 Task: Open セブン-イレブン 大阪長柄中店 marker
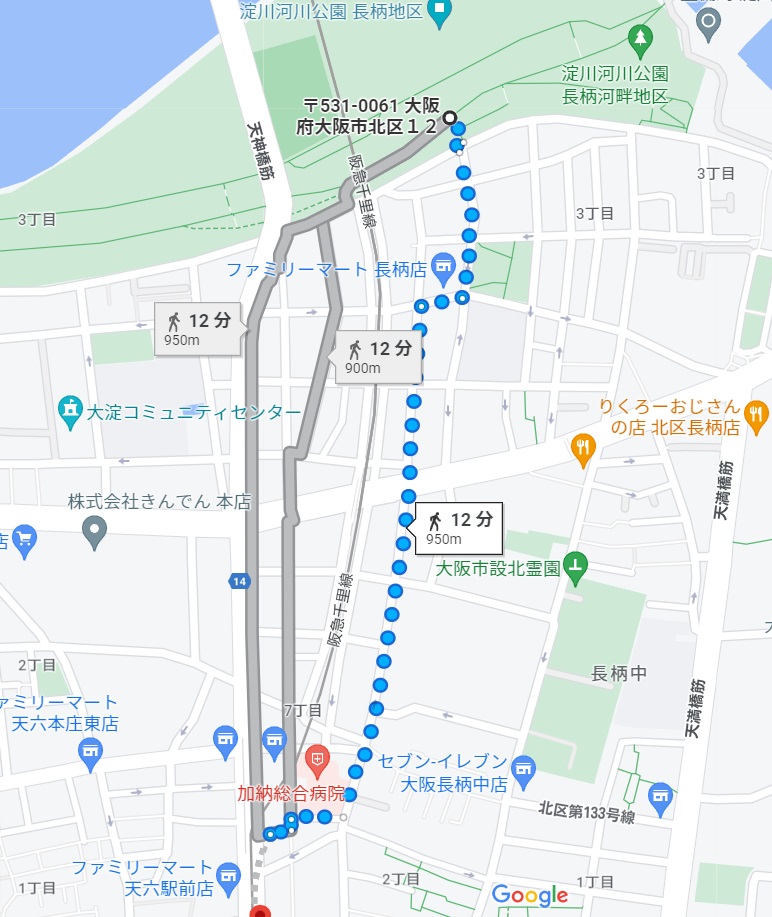pyautogui.click(x=522, y=769)
